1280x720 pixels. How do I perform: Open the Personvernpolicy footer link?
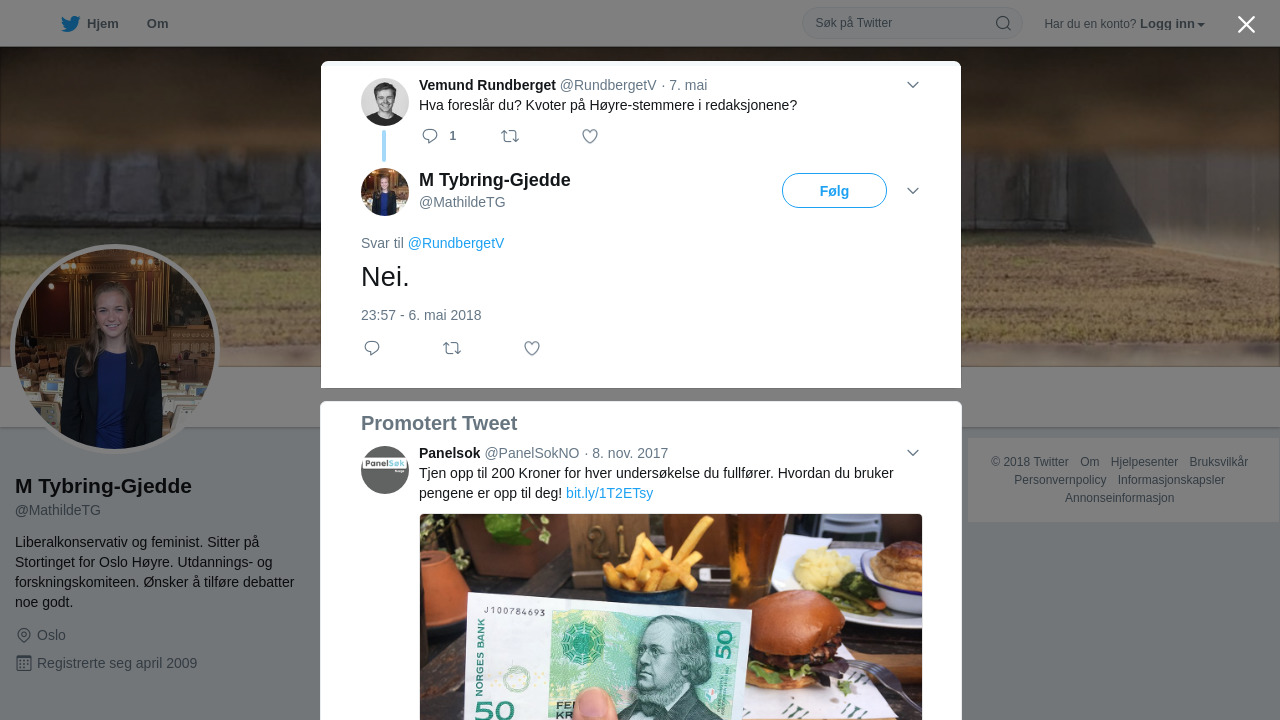pyautogui.click(x=1060, y=480)
